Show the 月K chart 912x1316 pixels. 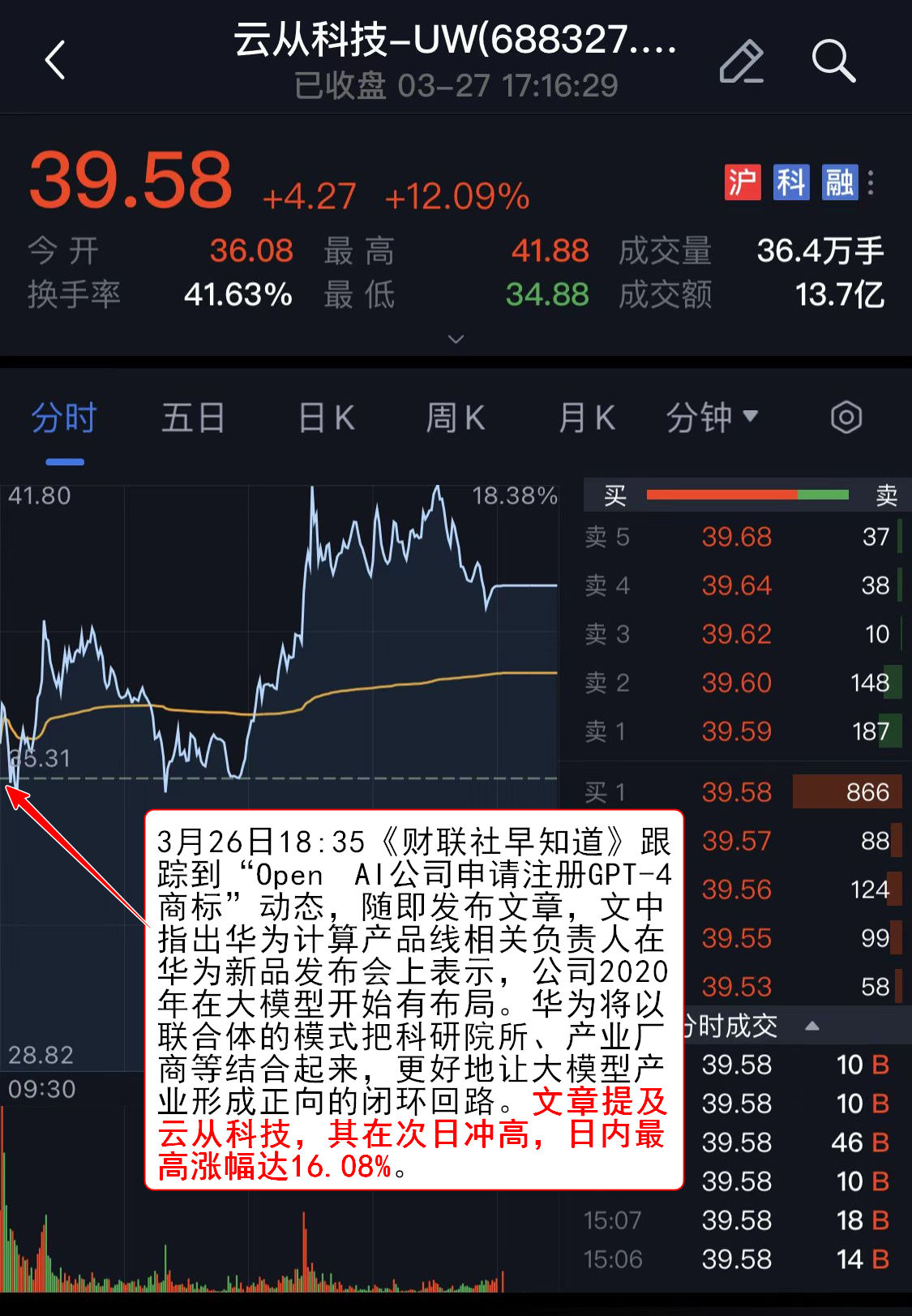click(587, 418)
